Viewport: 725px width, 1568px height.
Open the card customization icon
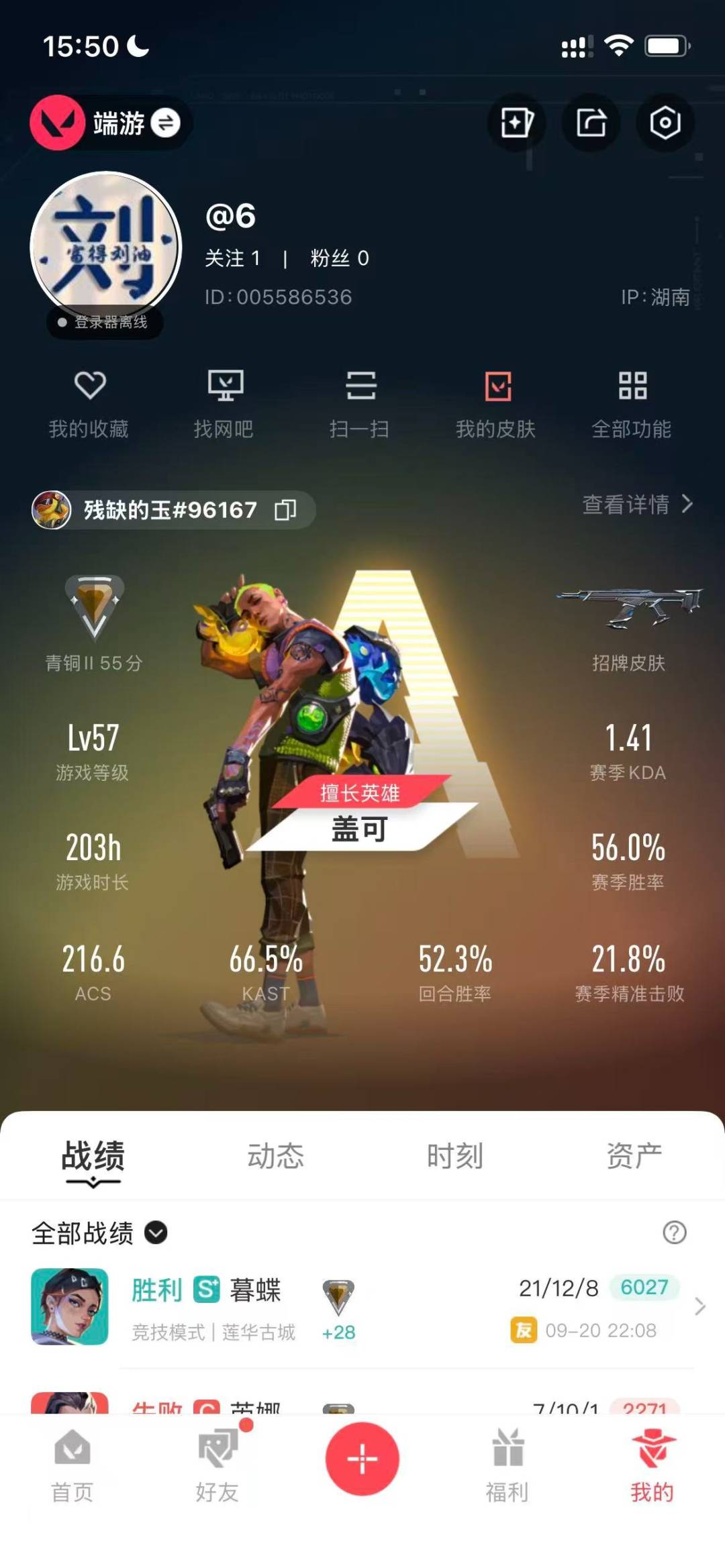[516, 123]
